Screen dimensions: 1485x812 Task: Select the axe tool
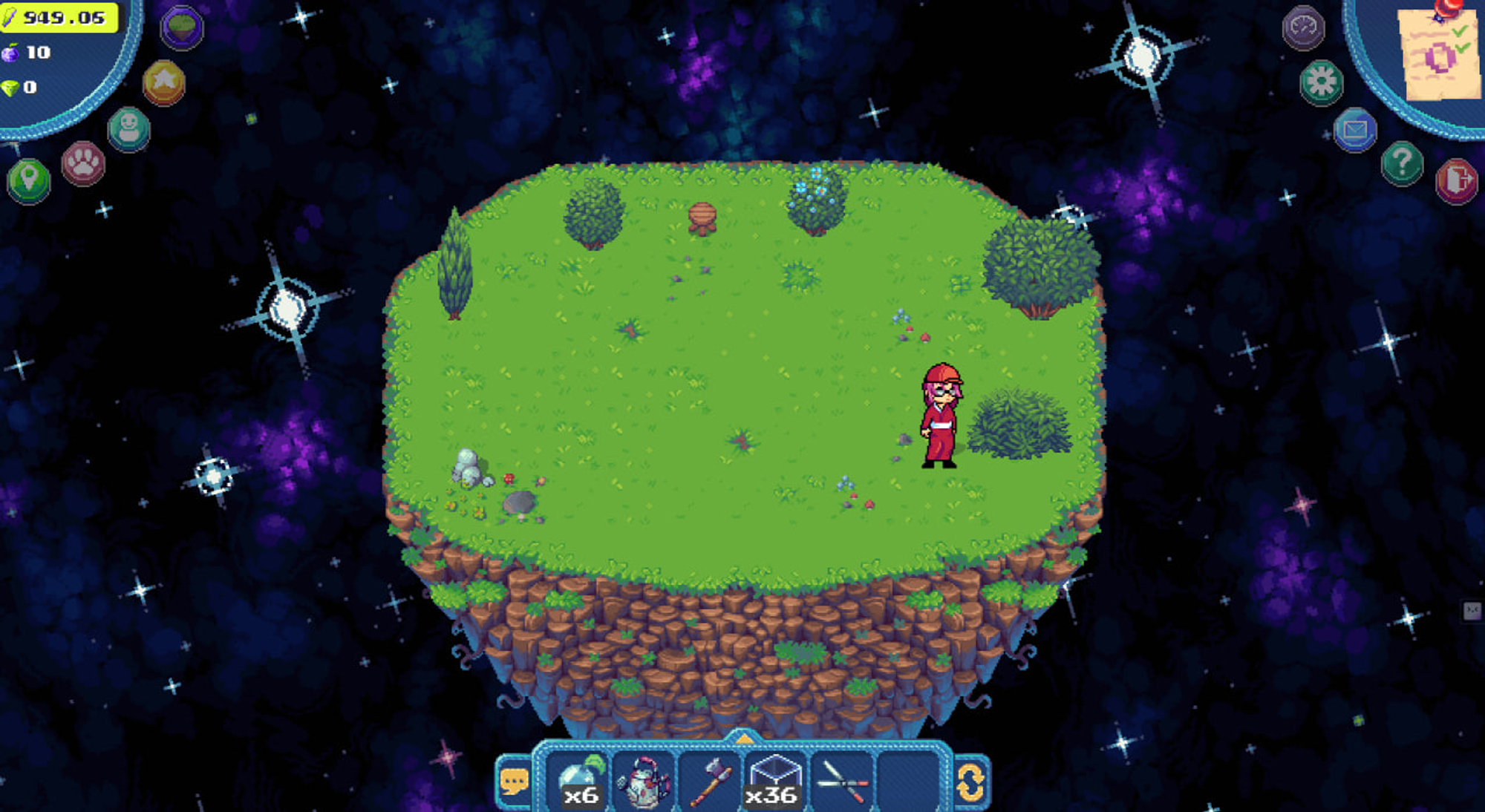[709, 781]
